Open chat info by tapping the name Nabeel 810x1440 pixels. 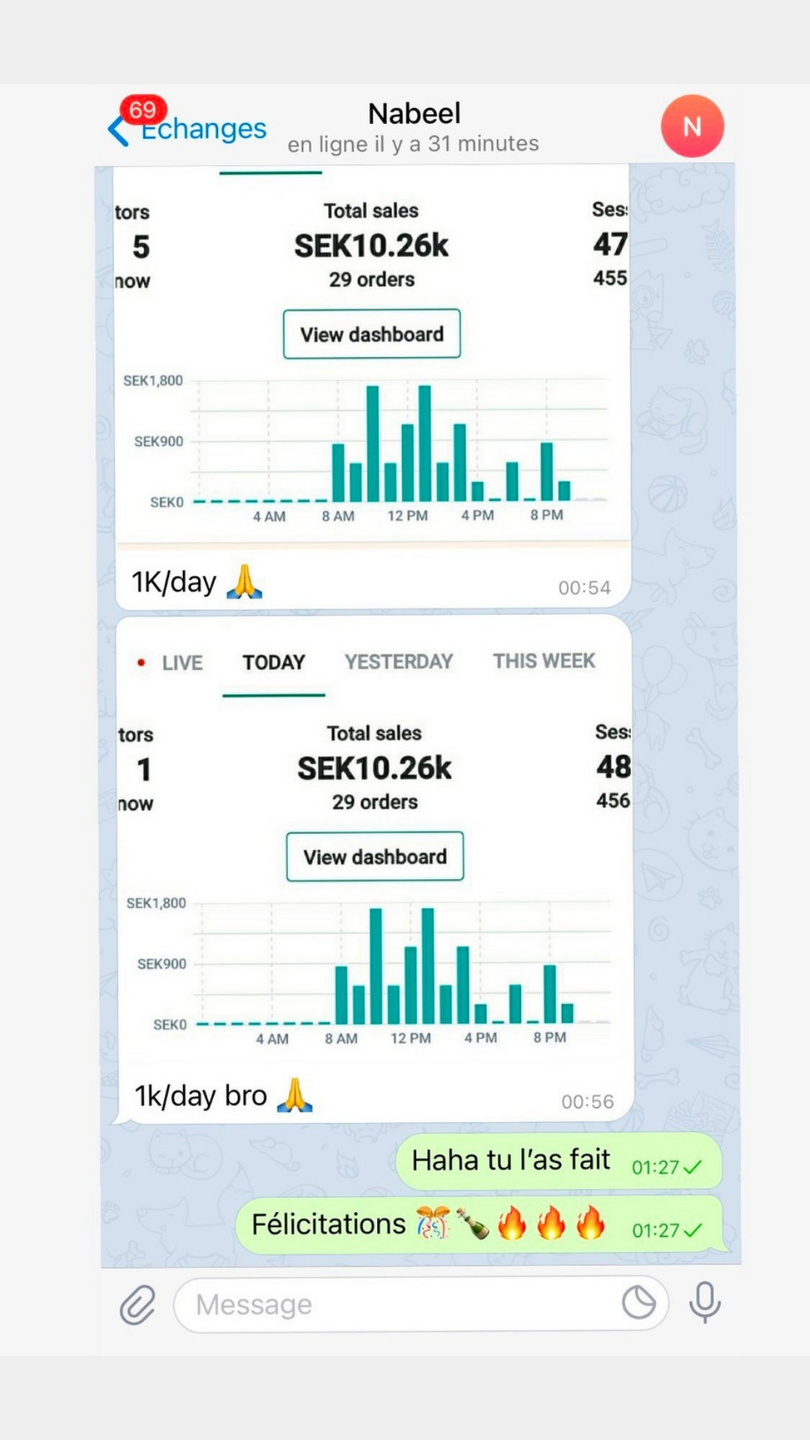tap(414, 114)
